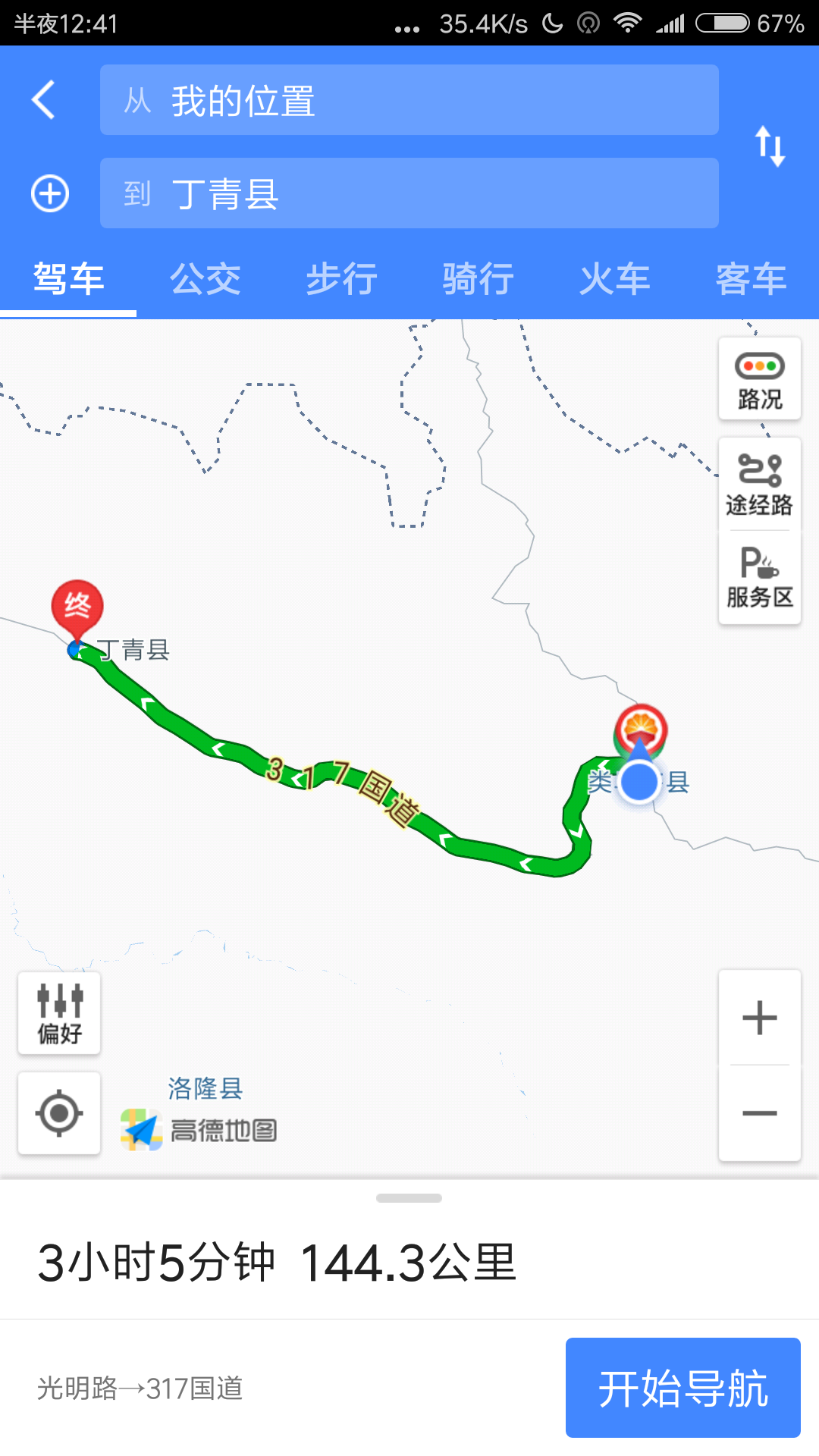Screen dimensions: 819x1456
Task: Switch to the 公交 transit tab
Action: click(205, 279)
